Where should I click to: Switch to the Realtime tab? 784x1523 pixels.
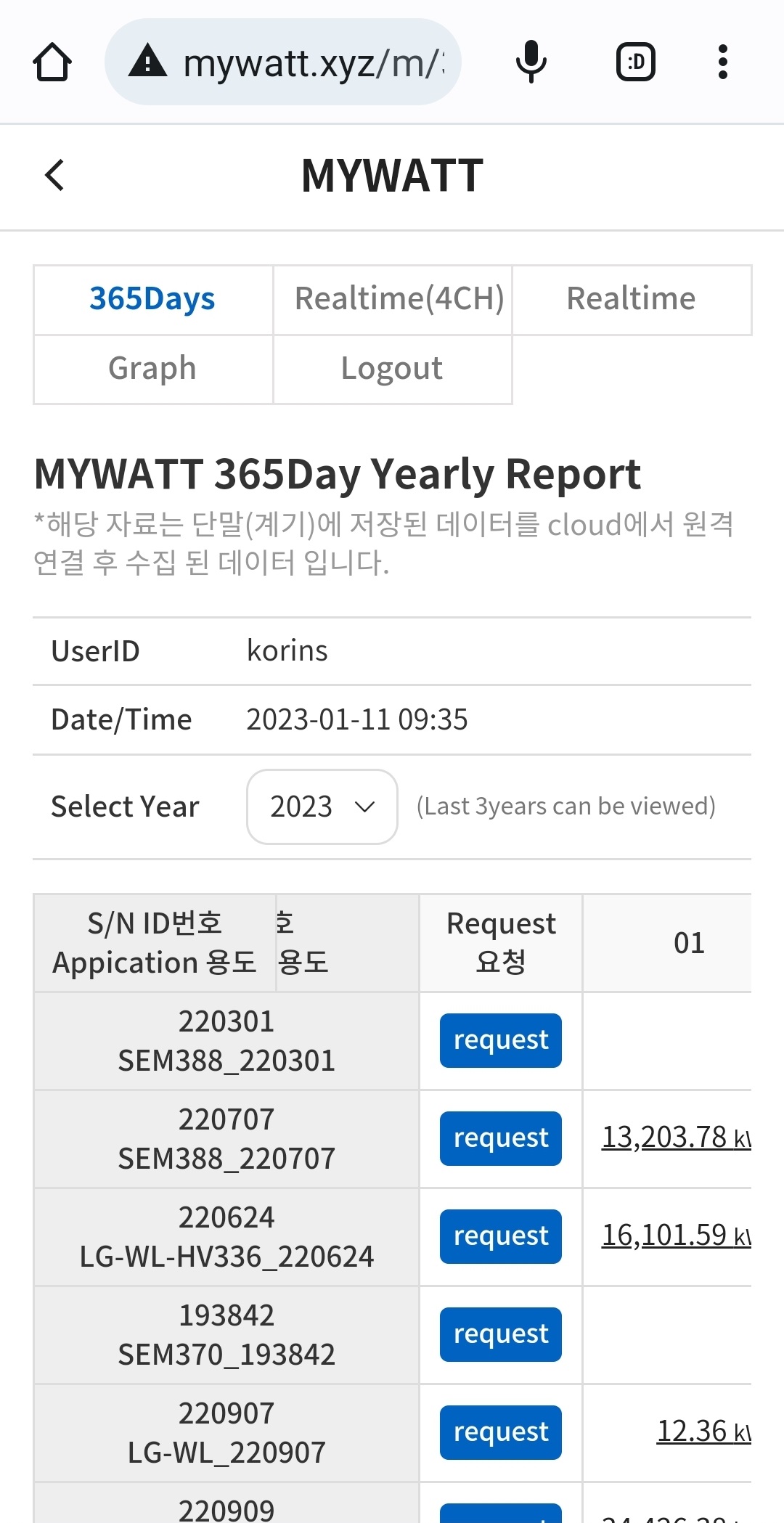632,299
